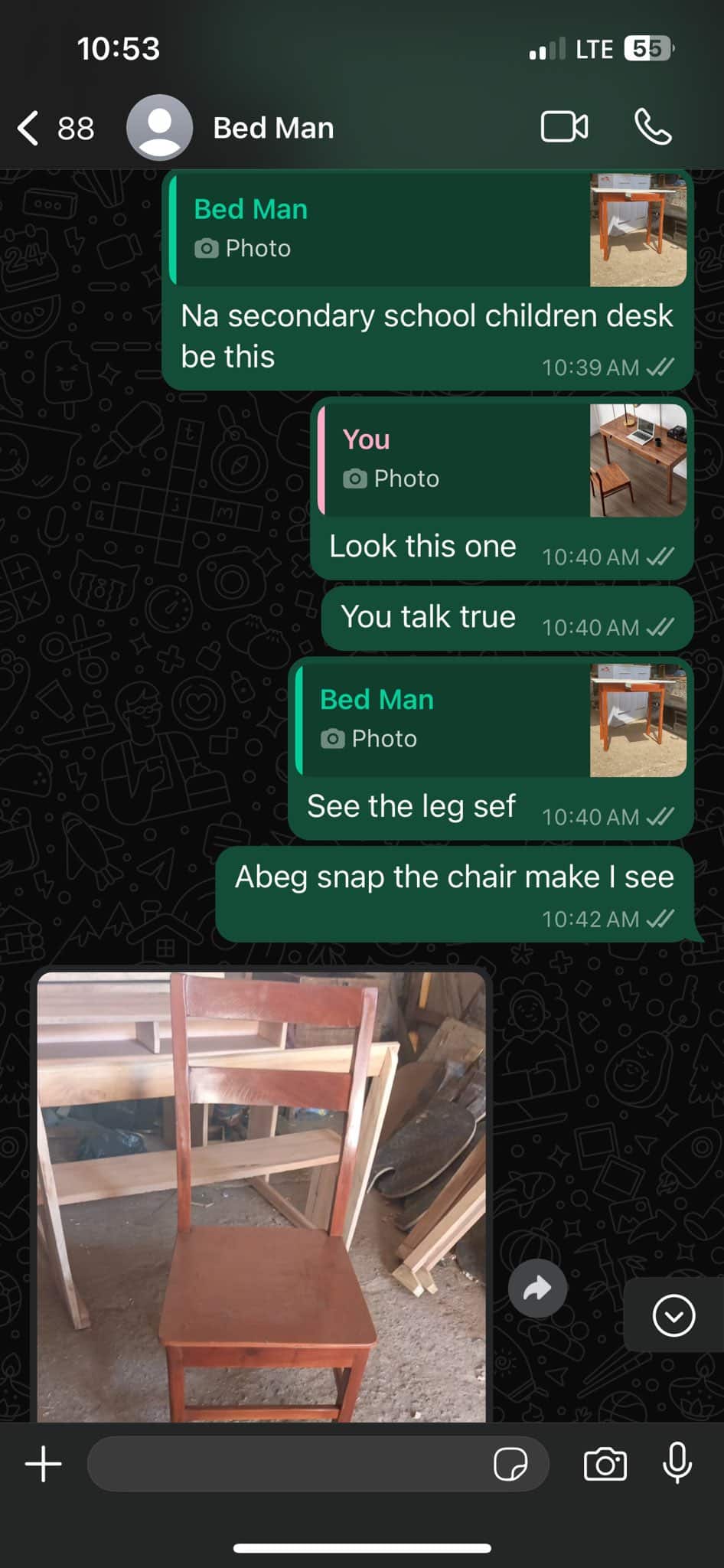
Task: Forward the chair photo
Action: coord(537,1289)
